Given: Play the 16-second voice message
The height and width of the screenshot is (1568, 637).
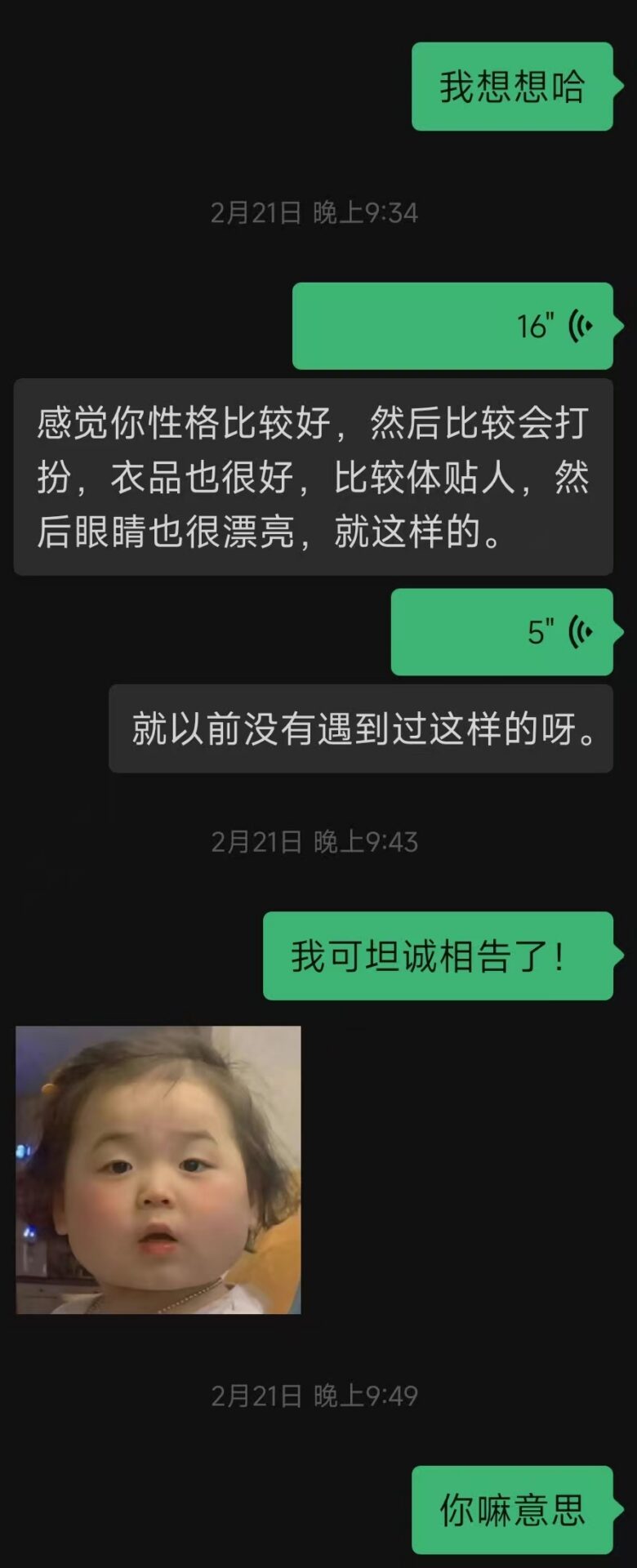Looking at the screenshot, I should (x=453, y=326).
